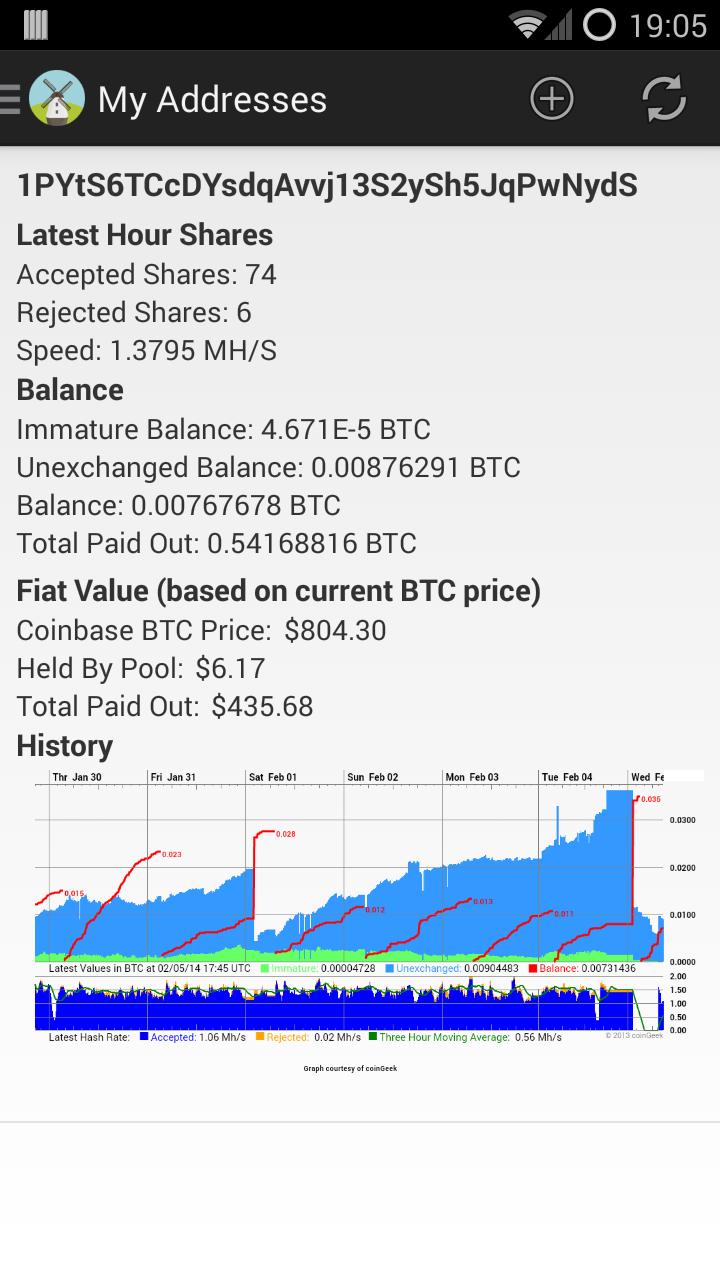This screenshot has width=720, height=1280.
Task: Expand the My Addresses title menu
Action: 211,99
